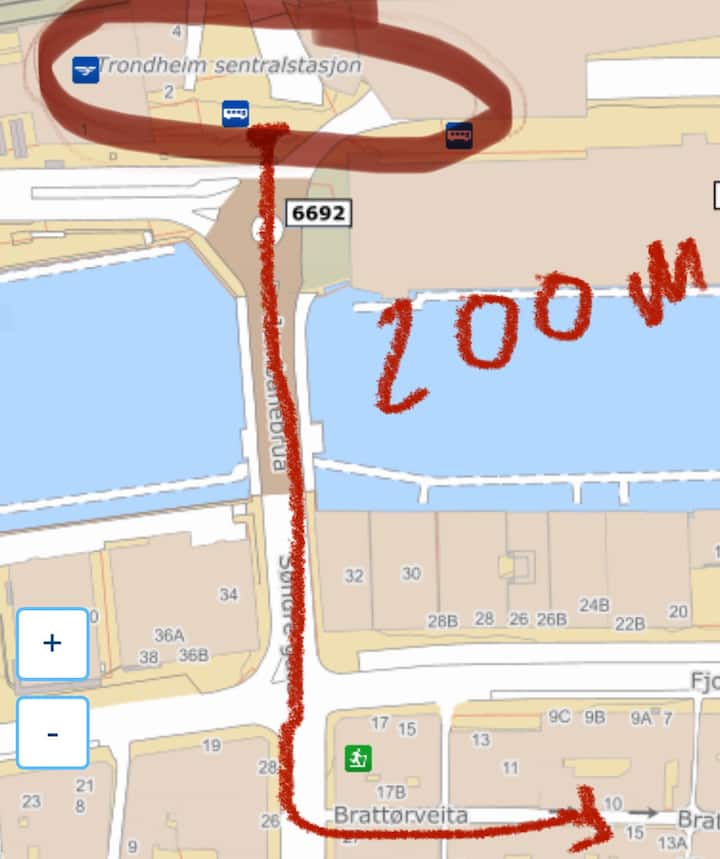Open the green marker near Brattørveita

tap(358, 758)
